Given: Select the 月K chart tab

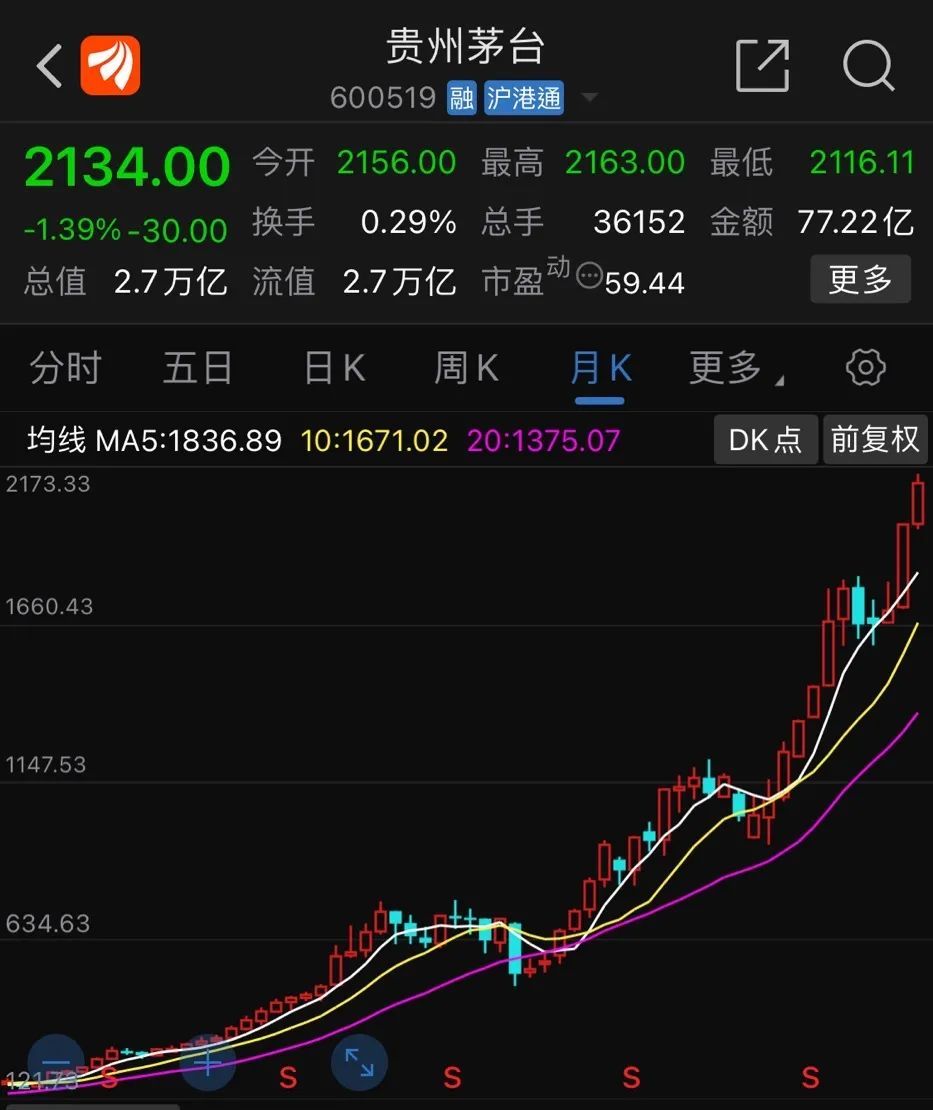Looking at the screenshot, I should 600,368.
